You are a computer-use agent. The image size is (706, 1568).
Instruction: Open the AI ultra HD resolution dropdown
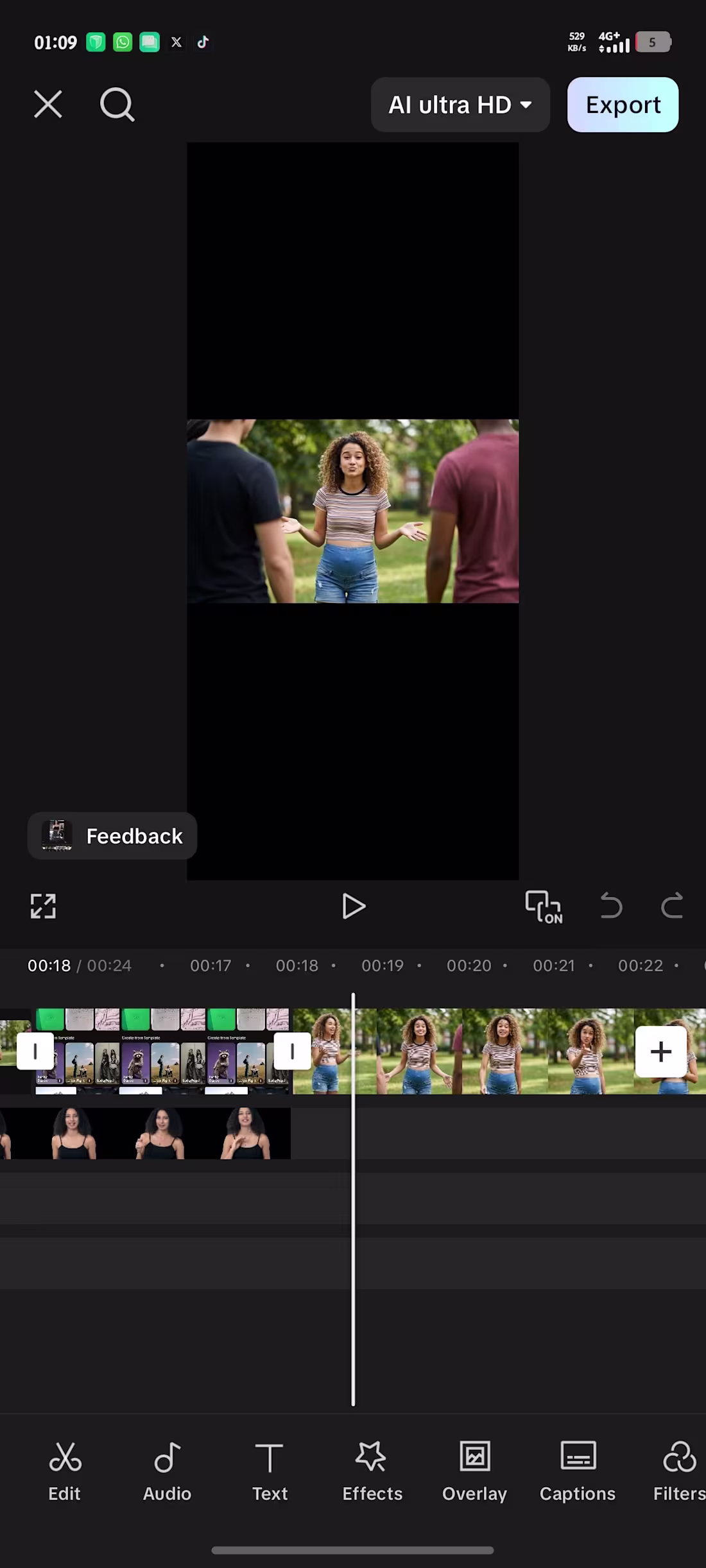tap(460, 105)
